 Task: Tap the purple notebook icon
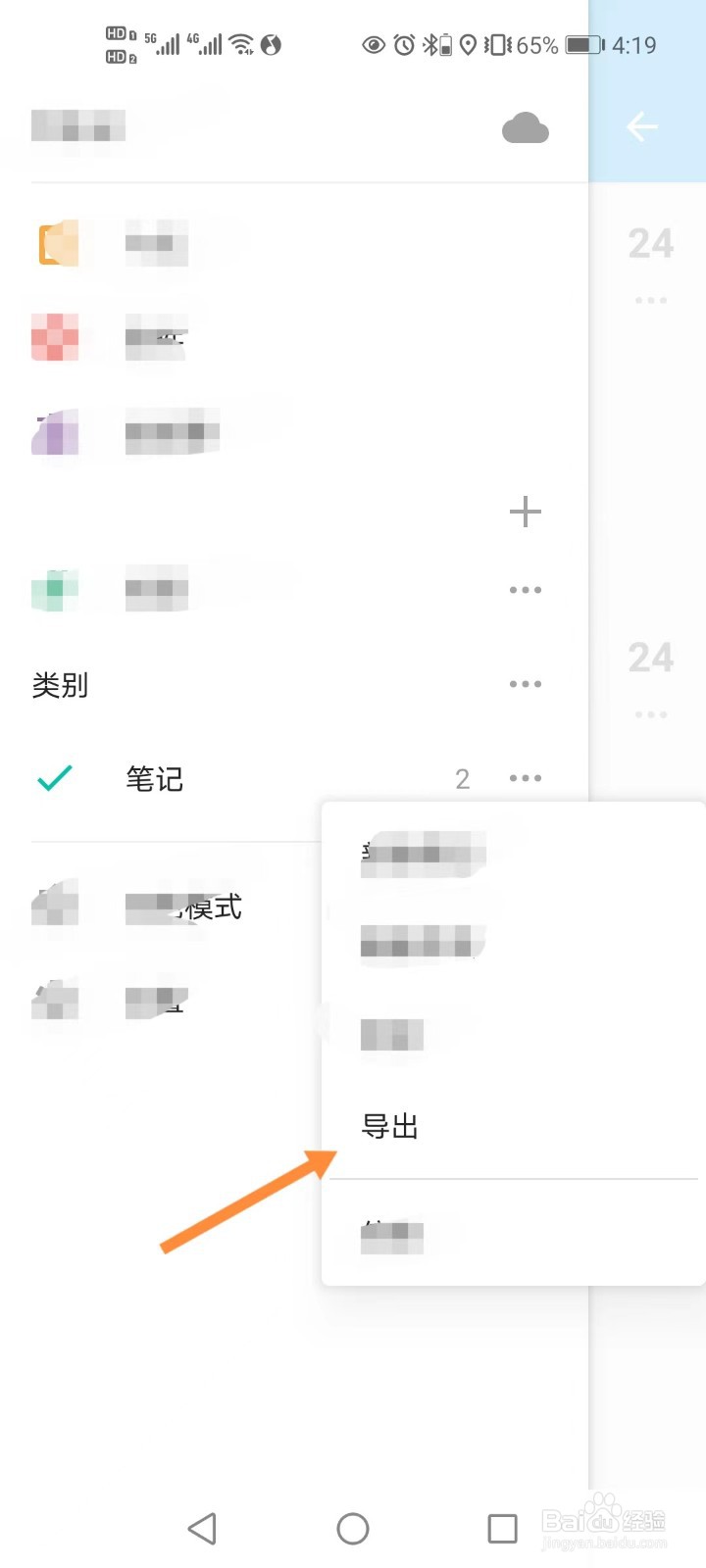click(55, 434)
